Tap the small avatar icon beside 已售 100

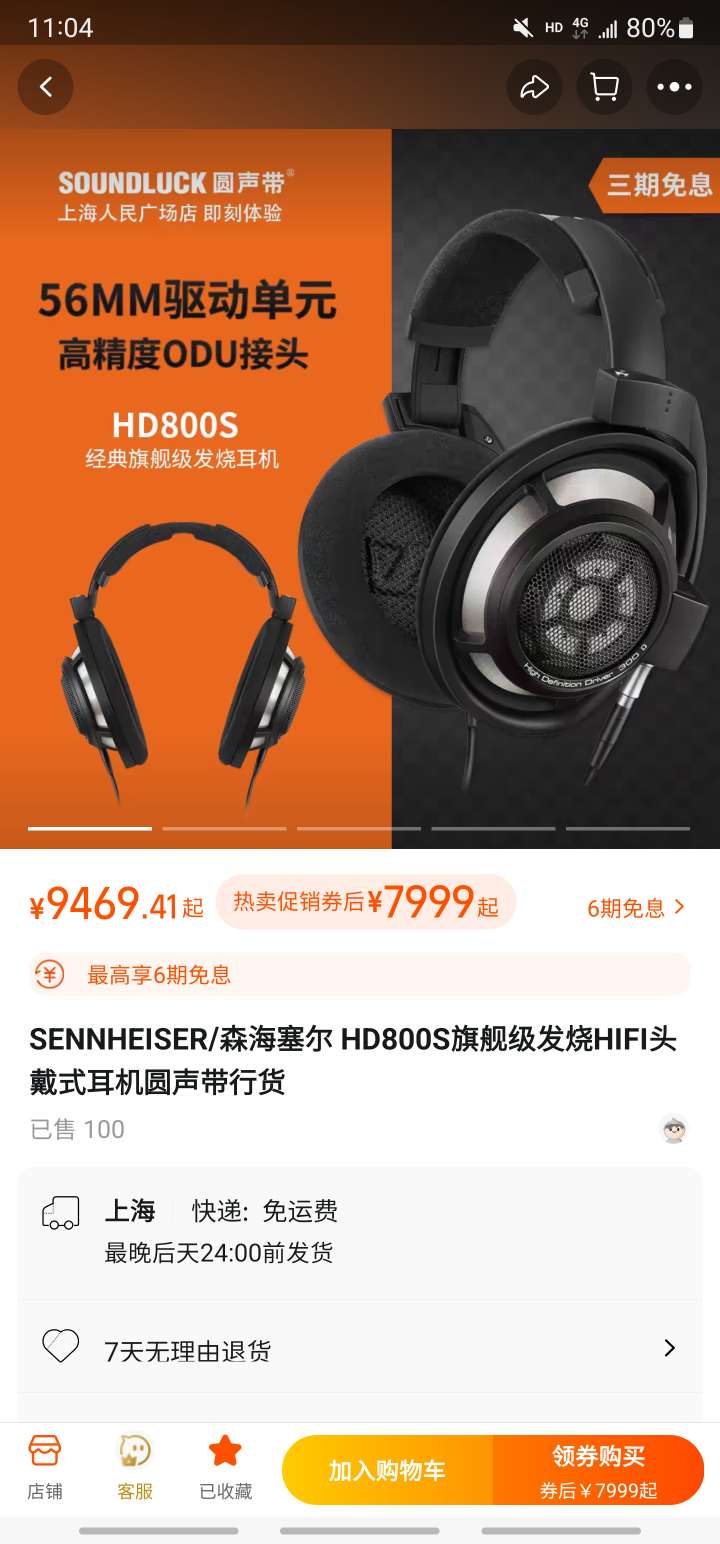674,1129
